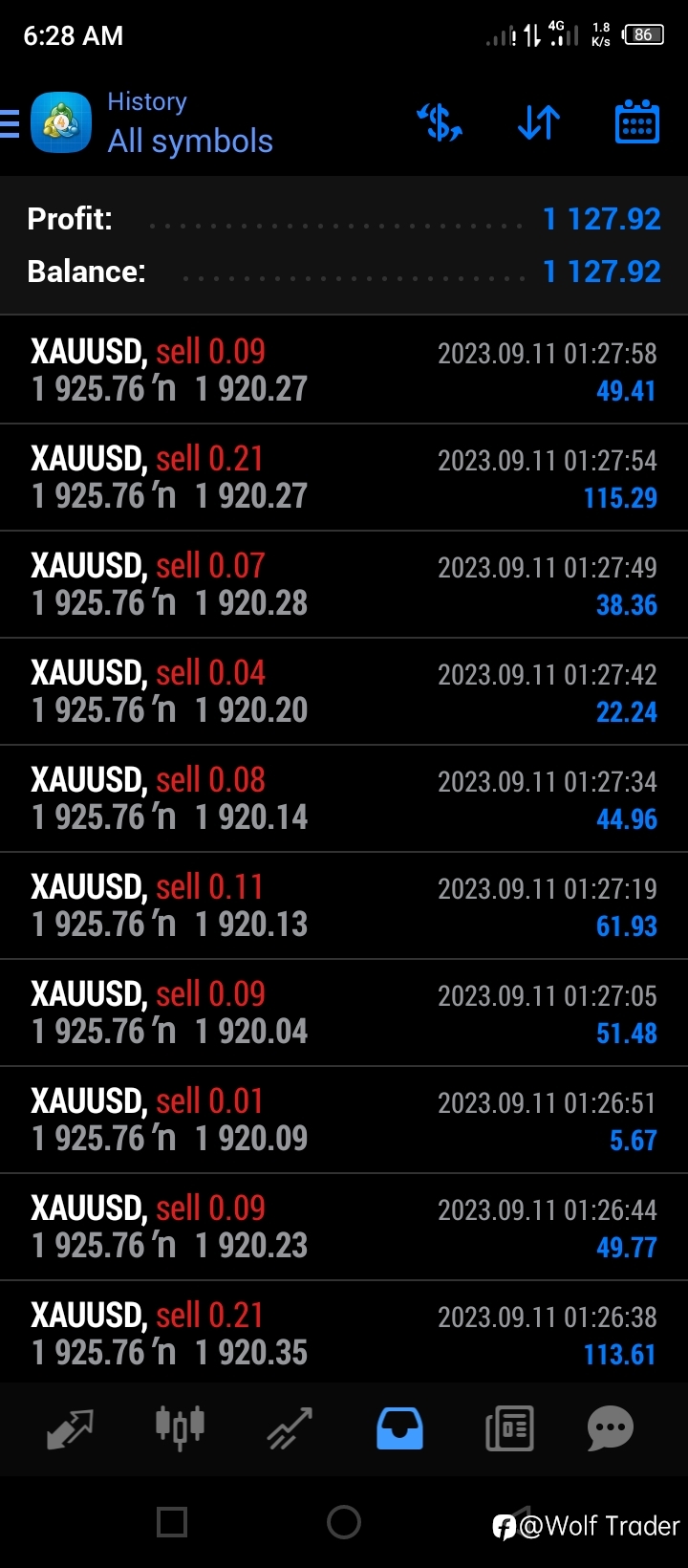Image resolution: width=688 pixels, height=1568 pixels.
Task: View the sell 0.01 trade with 5.67 profit
Action: point(344,1120)
